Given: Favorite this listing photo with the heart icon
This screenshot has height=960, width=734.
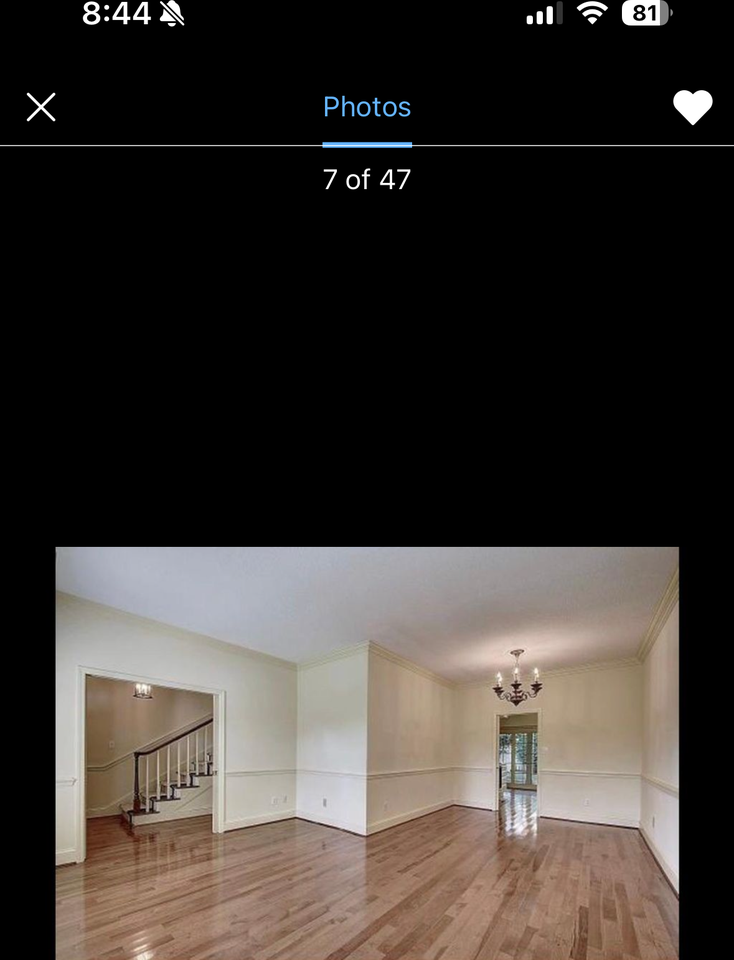Looking at the screenshot, I should click(693, 106).
